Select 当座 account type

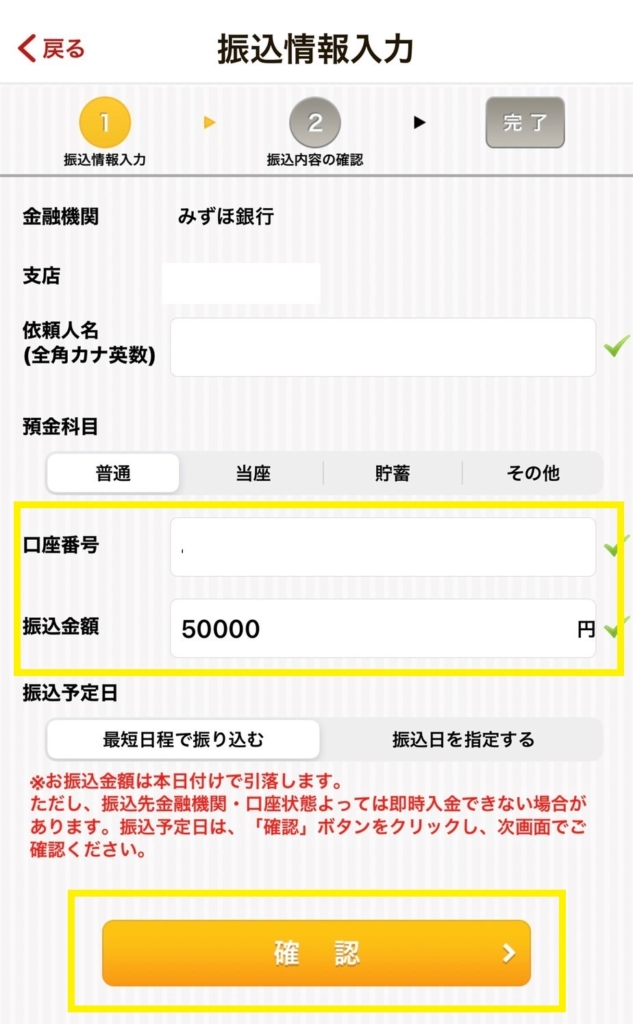(253, 473)
